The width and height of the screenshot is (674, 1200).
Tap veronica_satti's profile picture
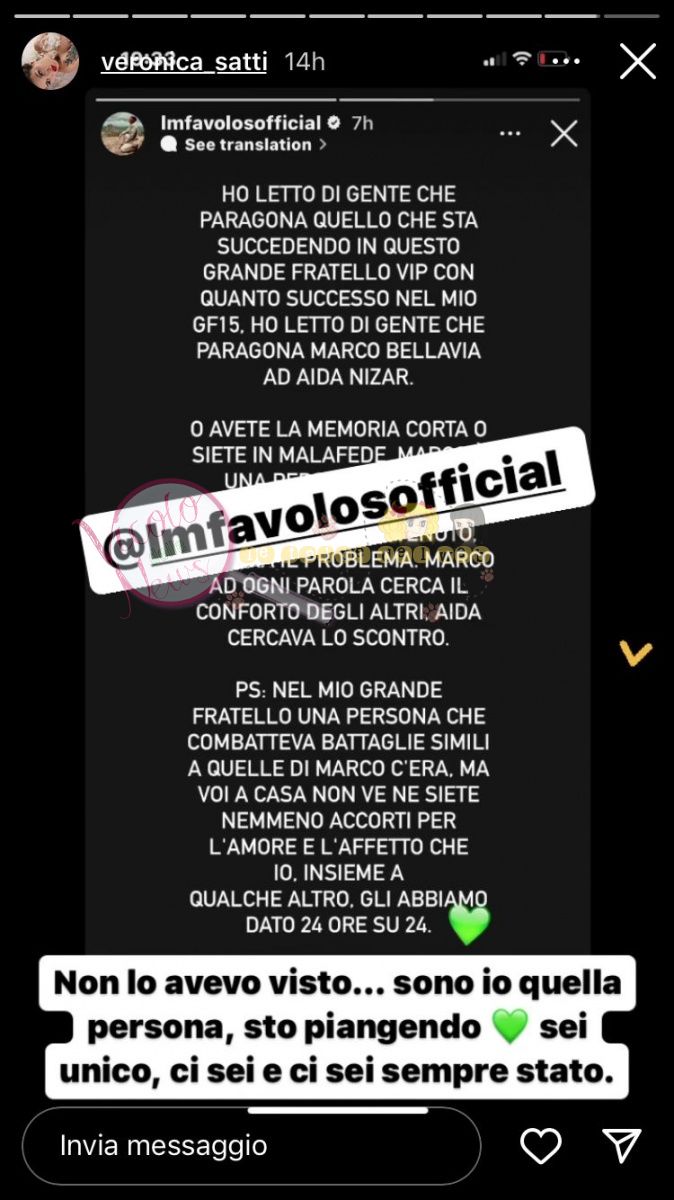click(x=50, y=61)
